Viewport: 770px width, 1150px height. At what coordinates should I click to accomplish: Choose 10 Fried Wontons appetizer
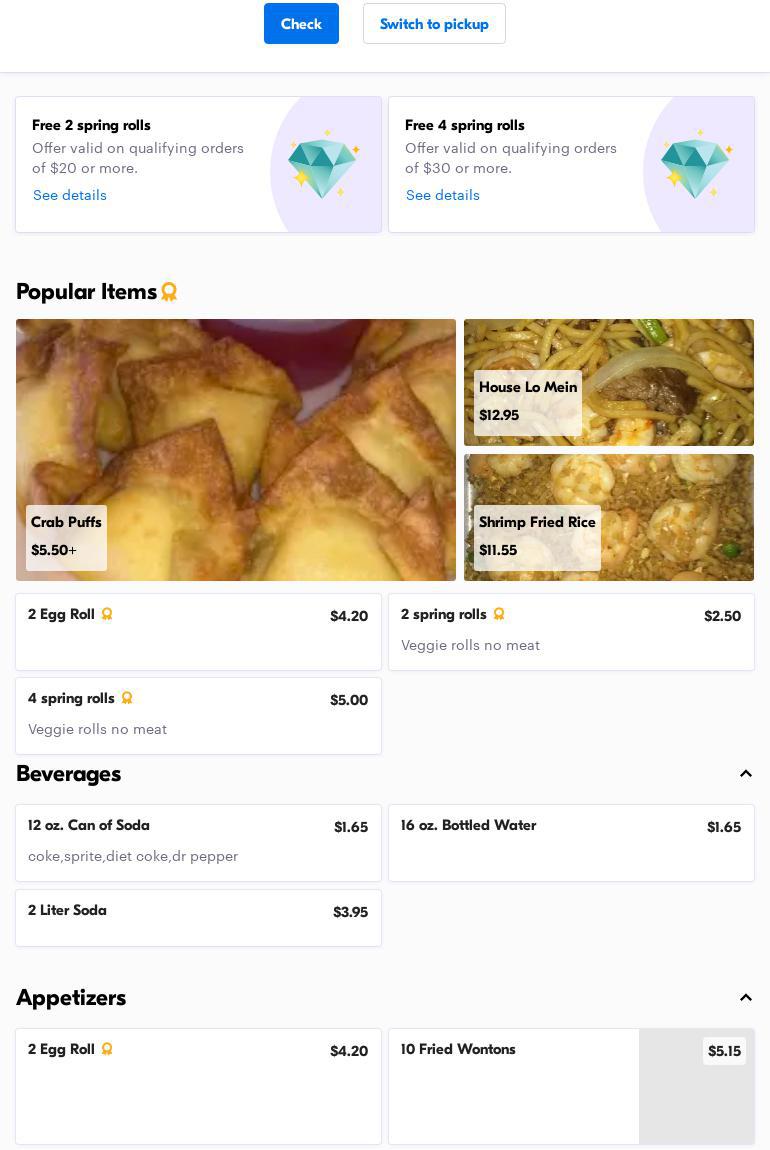pyautogui.click(x=571, y=1085)
